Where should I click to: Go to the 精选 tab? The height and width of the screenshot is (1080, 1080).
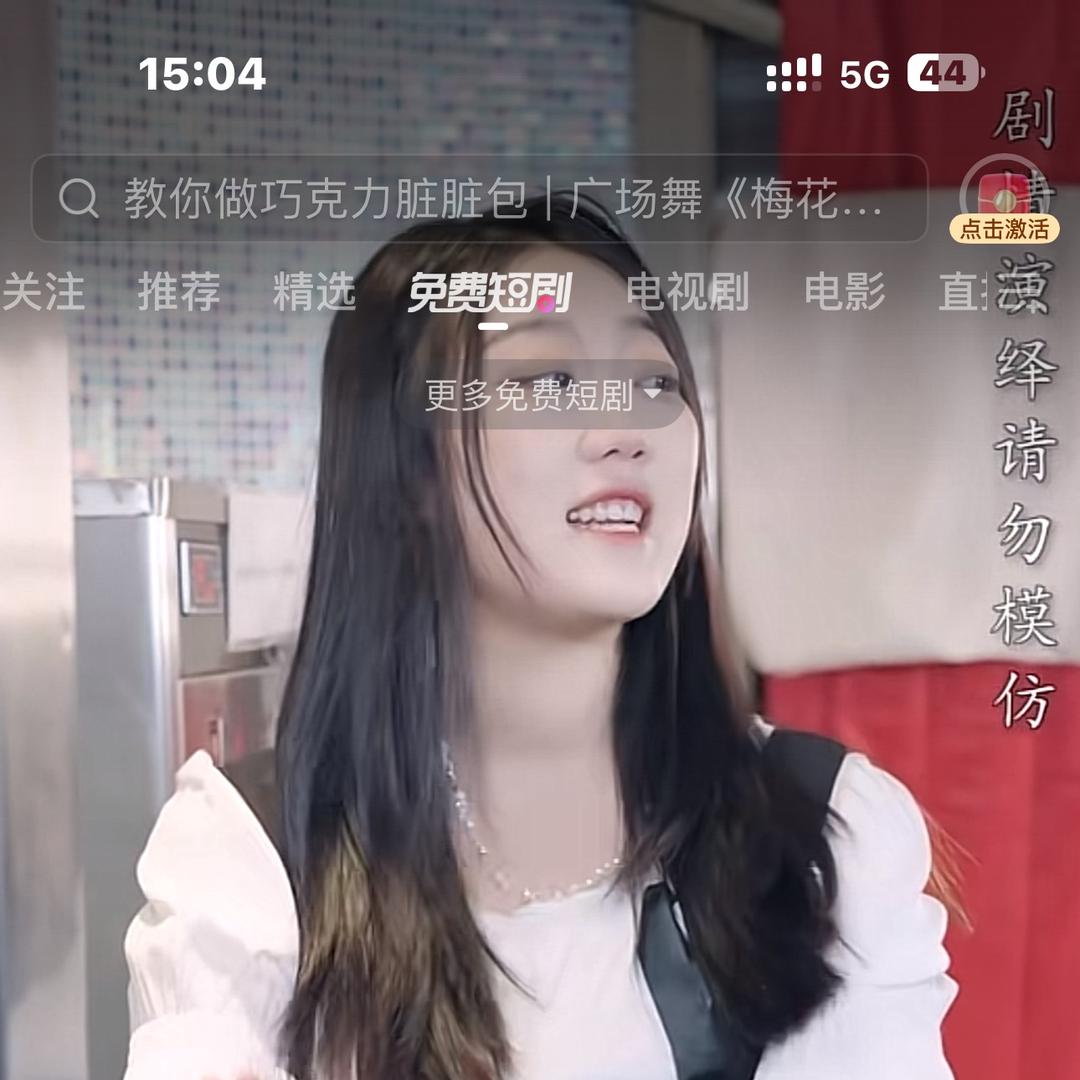pos(314,292)
